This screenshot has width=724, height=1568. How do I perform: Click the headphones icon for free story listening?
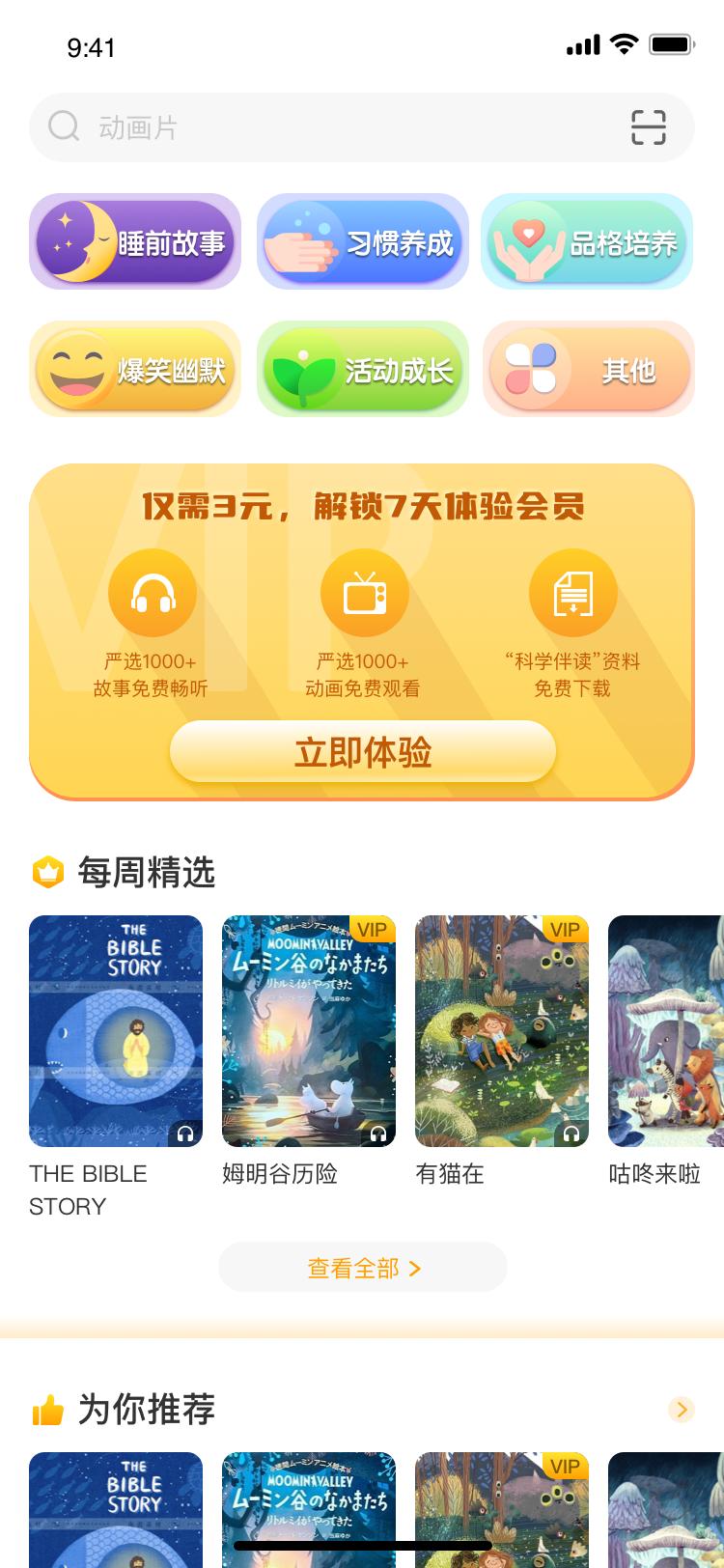click(153, 593)
